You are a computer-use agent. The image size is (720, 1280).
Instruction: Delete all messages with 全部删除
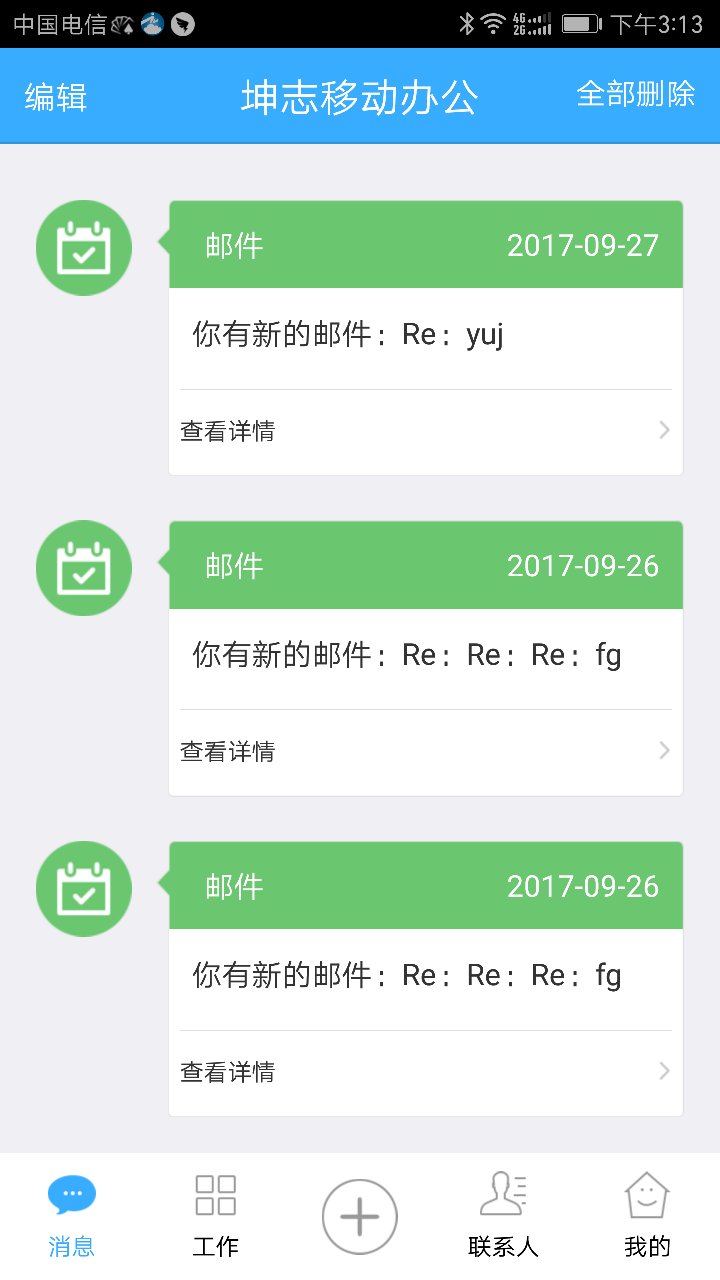point(636,94)
